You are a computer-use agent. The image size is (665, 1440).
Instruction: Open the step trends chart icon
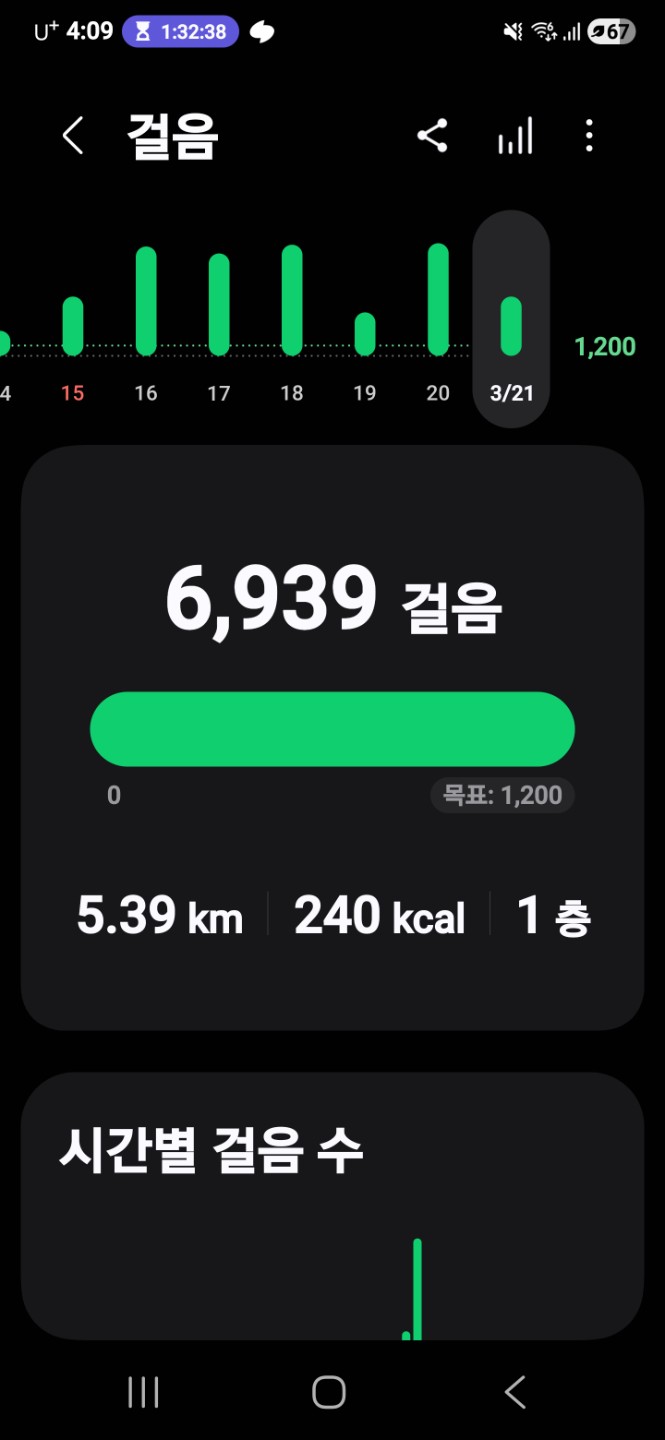515,136
